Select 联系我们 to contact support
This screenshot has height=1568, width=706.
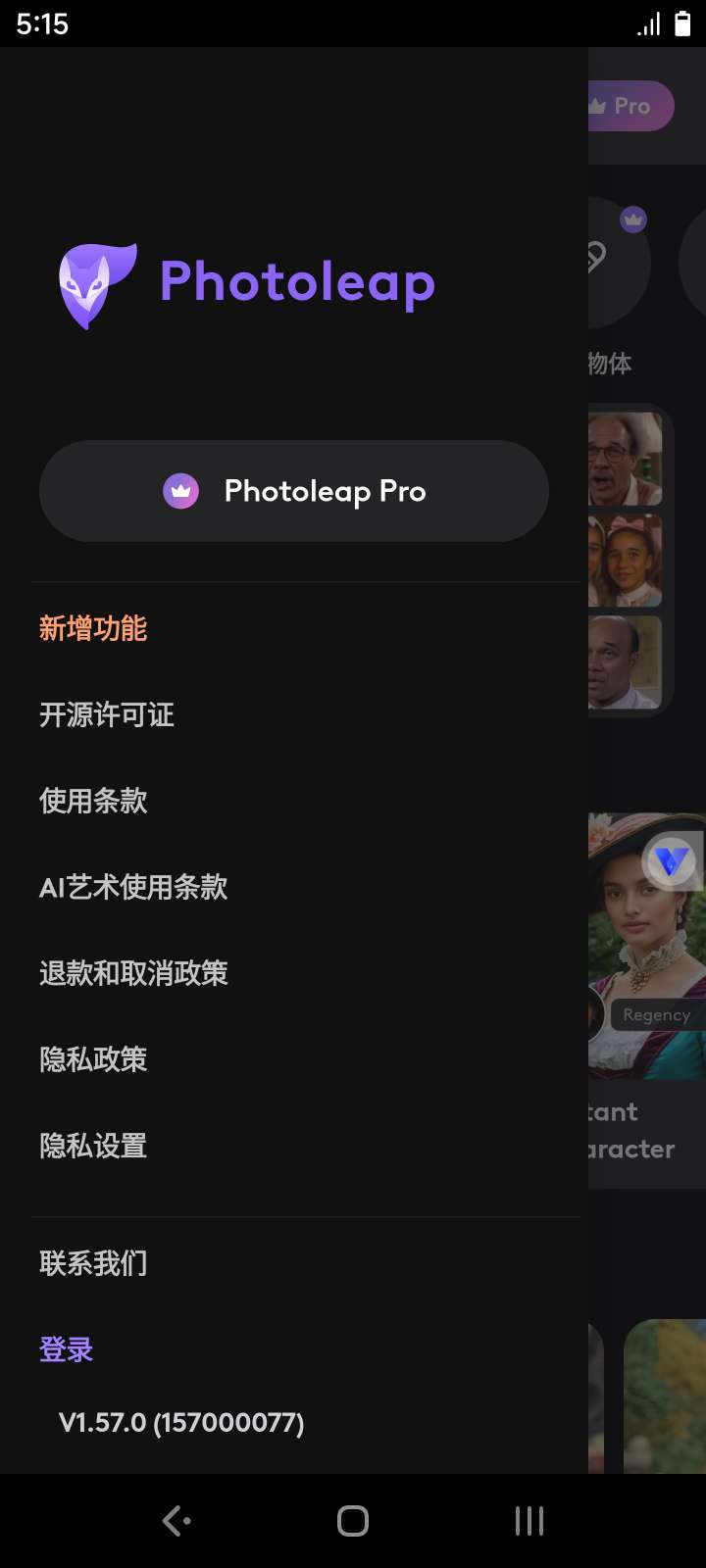click(x=93, y=1263)
